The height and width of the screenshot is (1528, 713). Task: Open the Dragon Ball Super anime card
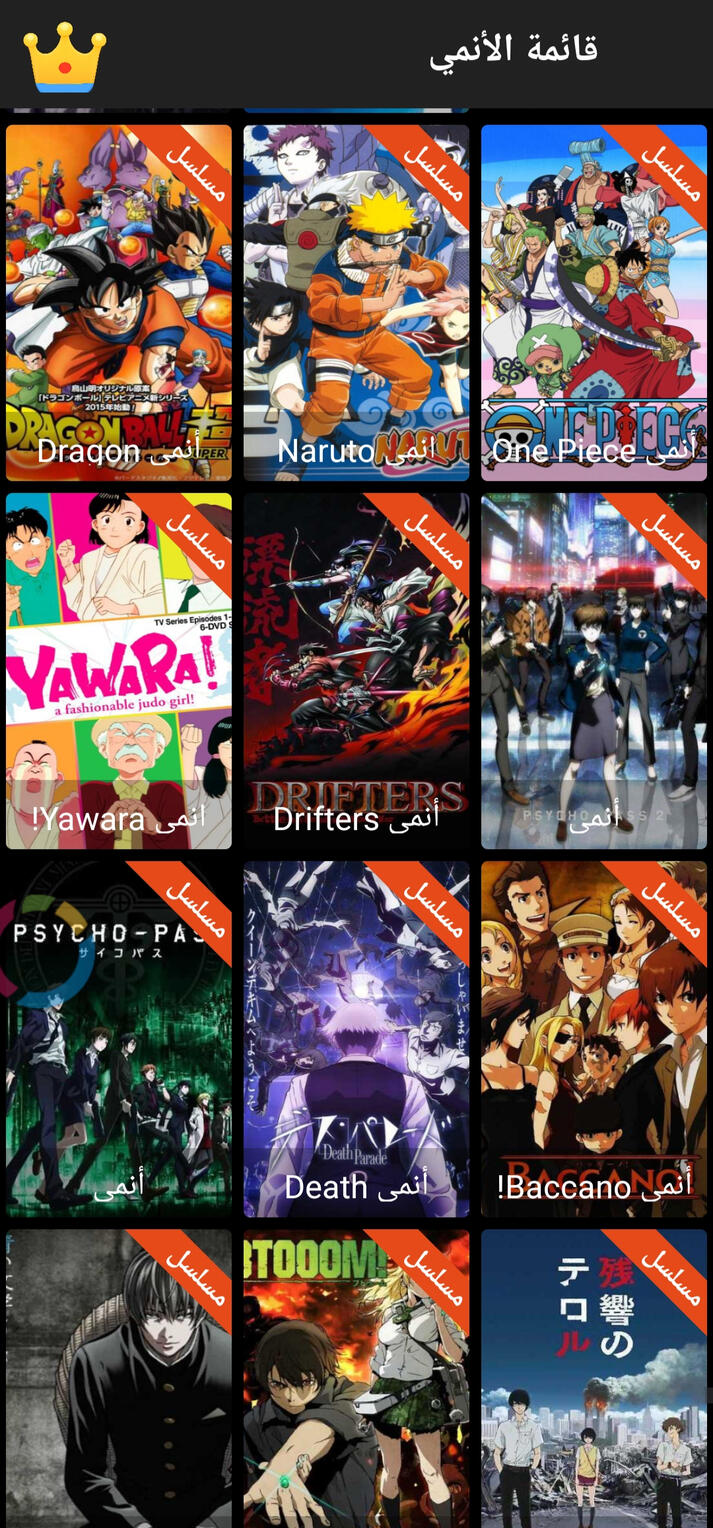tap(119, 302)
